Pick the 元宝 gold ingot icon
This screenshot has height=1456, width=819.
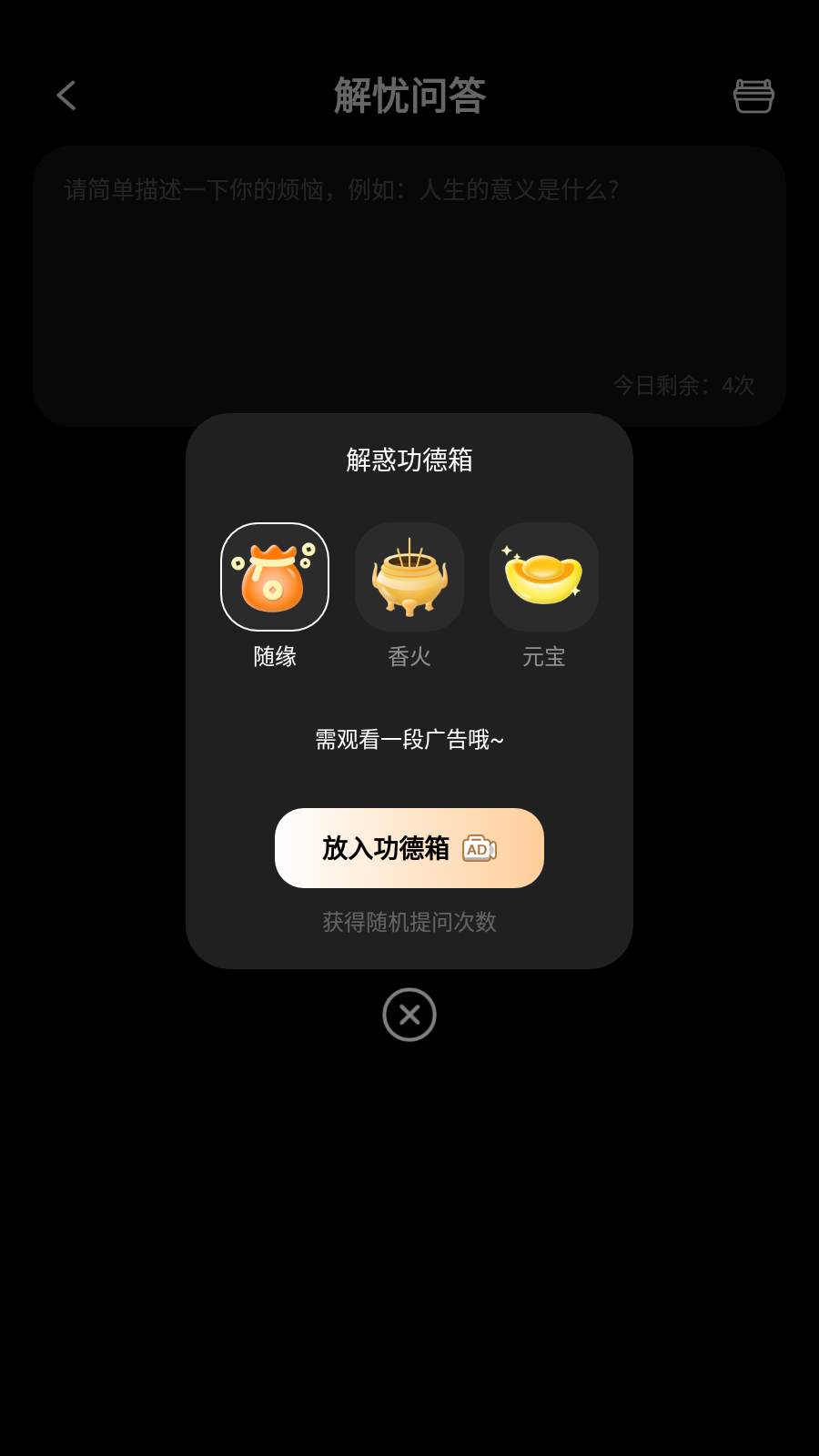[x=543, y=577]
